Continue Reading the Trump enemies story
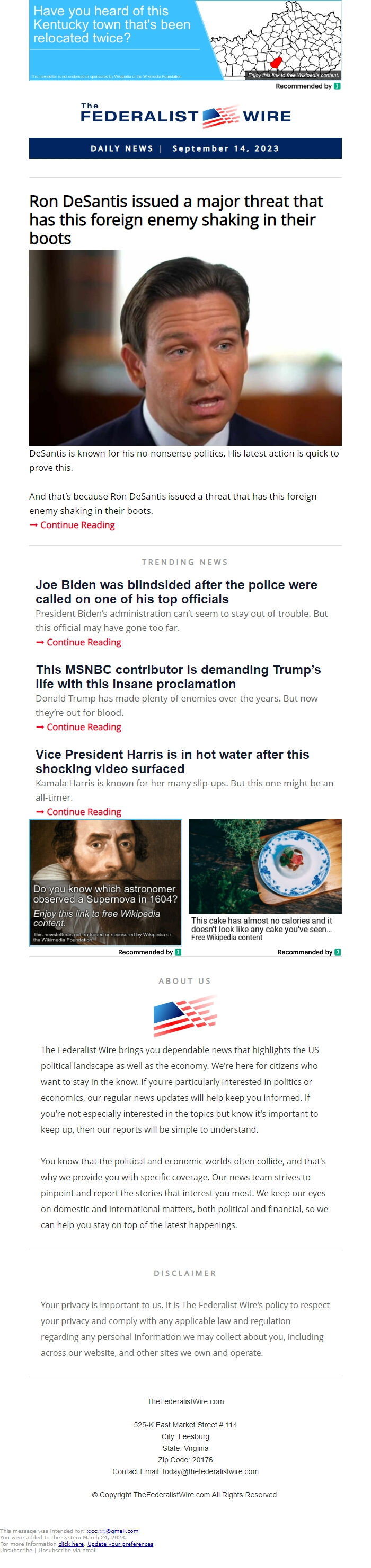 (x=83, y=727)
